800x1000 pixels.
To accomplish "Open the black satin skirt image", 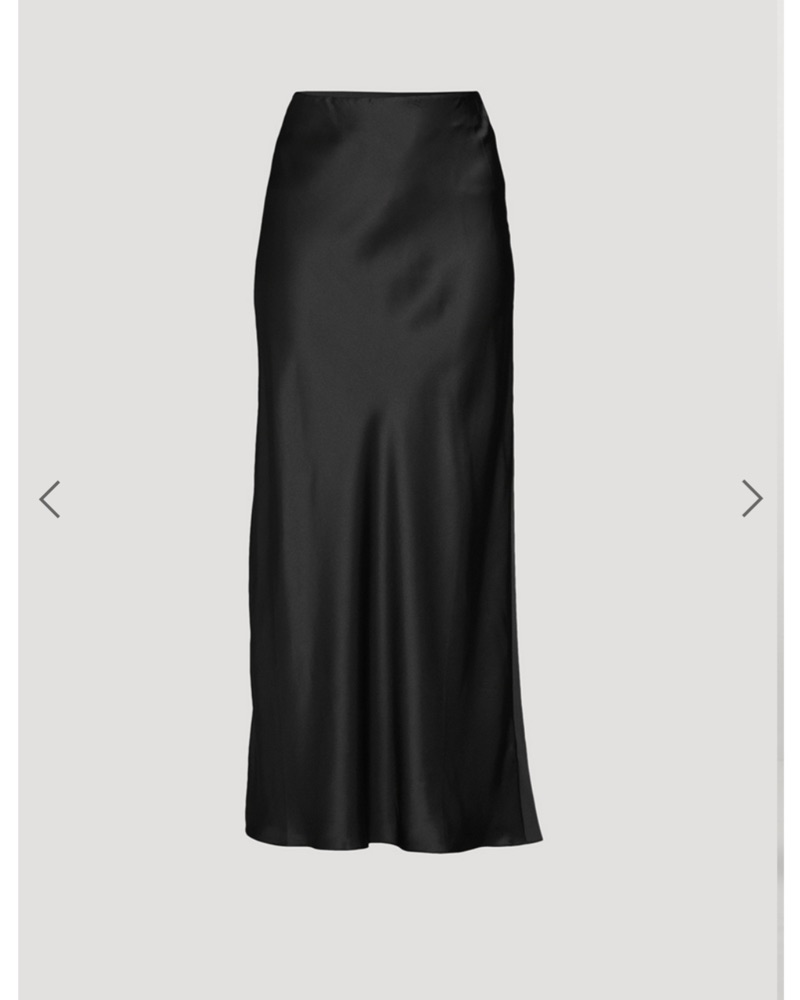I will tap(390, 470).
